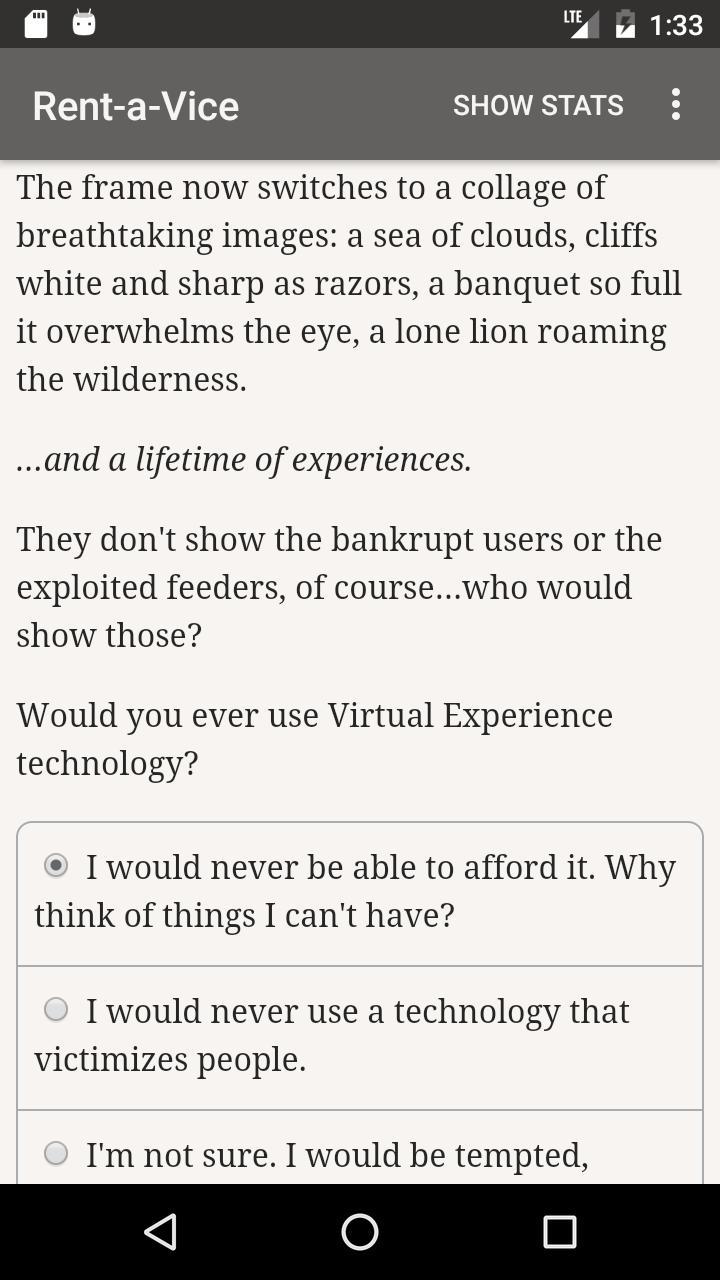Tap the system home button

360,1232
